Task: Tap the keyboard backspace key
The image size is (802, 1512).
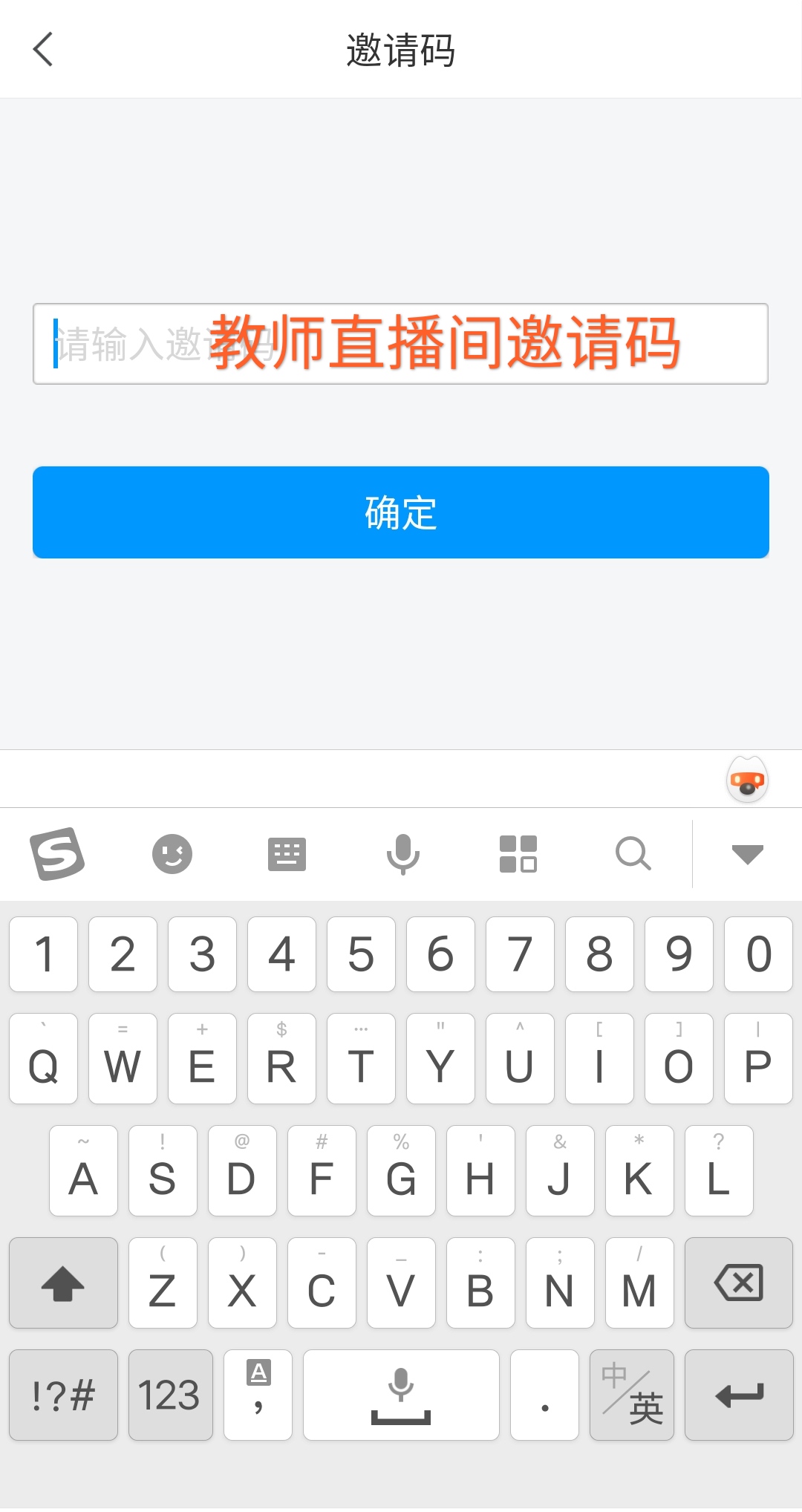Action: pyautogui.click(x=738, y=1283)
